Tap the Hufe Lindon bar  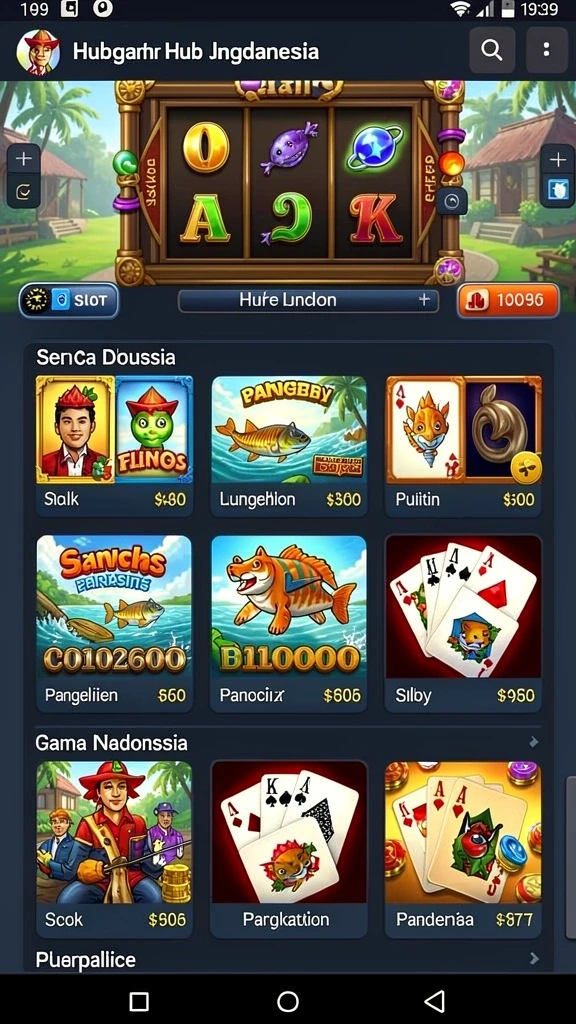[308, 300]
